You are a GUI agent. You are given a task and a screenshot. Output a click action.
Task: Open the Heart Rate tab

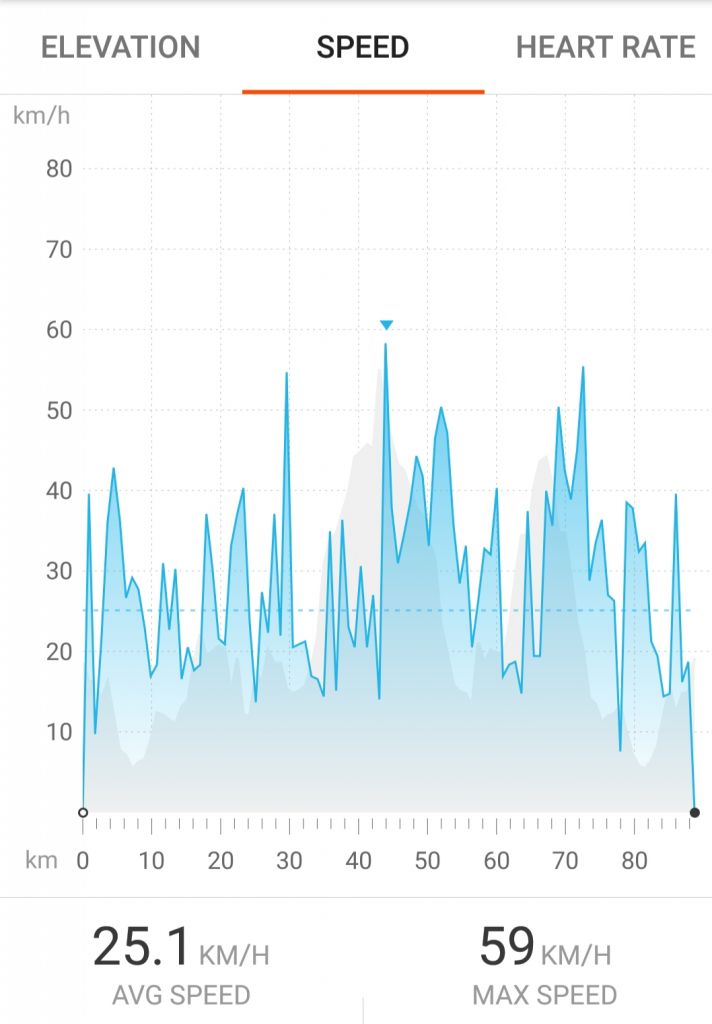(605, 47)
